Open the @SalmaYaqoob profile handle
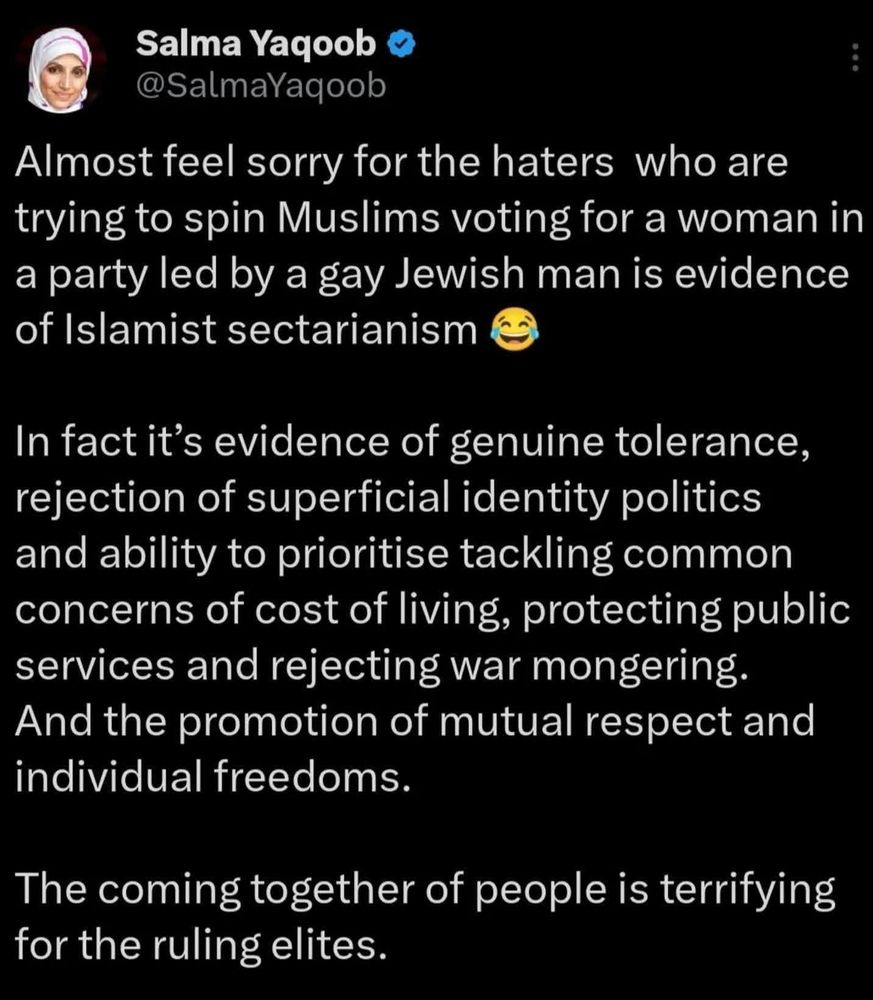This screenshot has height=1000, width=873. click(260, 87)
